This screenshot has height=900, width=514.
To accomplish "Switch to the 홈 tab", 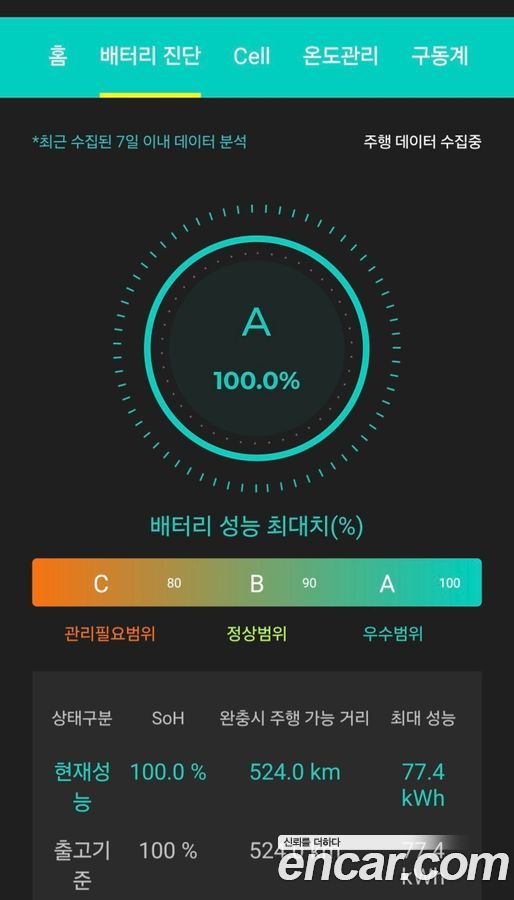I will pos(57,57).
